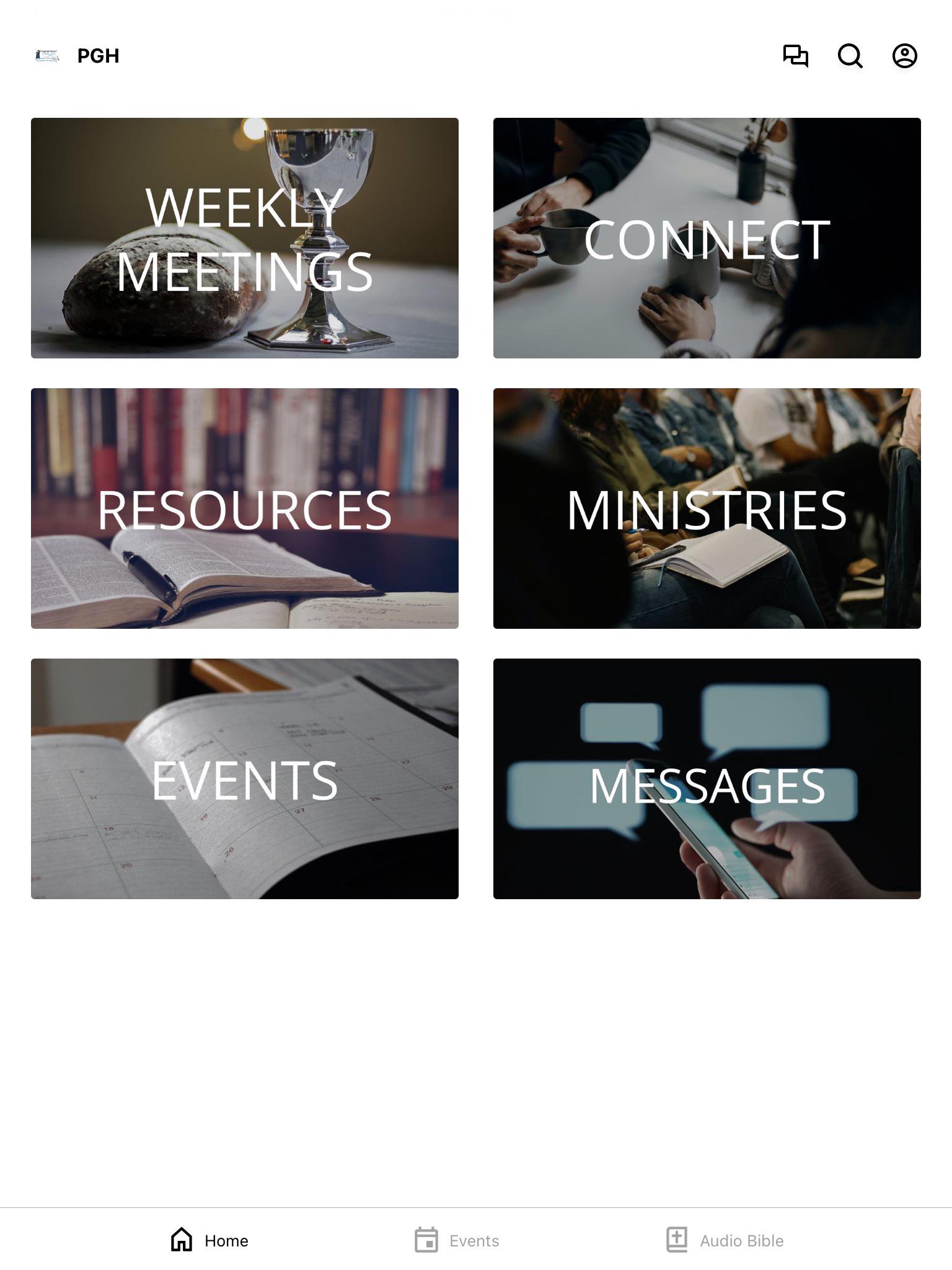Open the Connect tile

[x=707, y=238]
